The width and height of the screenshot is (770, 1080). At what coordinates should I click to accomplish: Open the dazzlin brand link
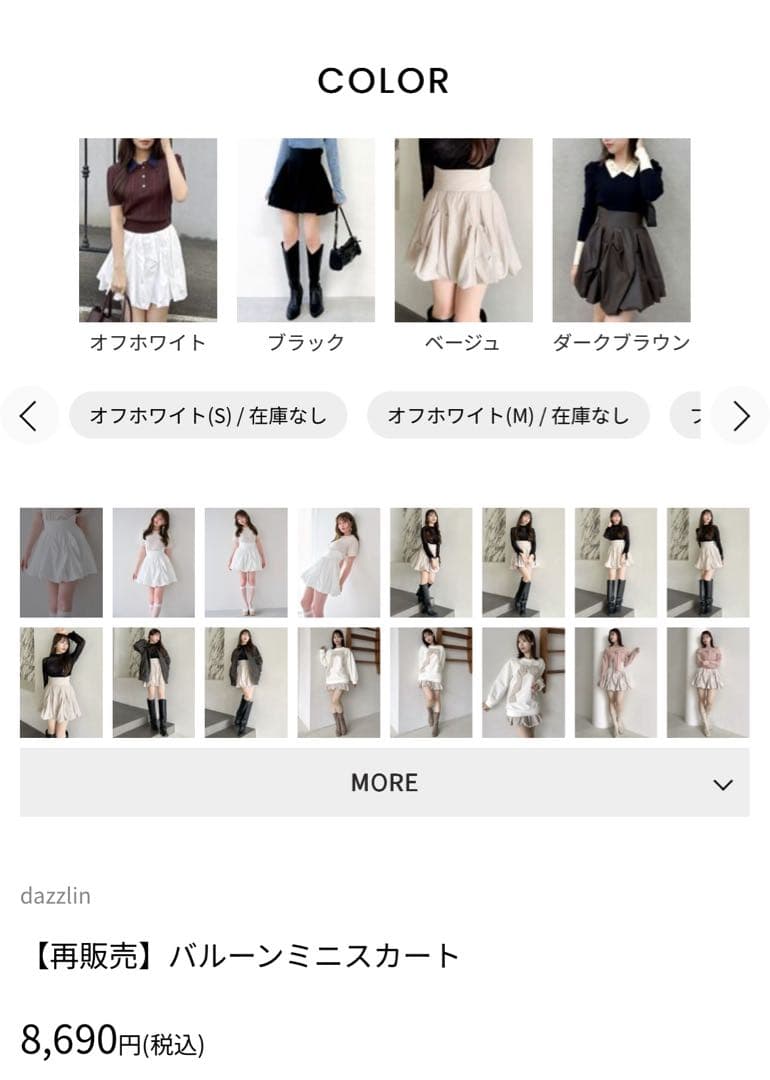click(x=55, y=895)
